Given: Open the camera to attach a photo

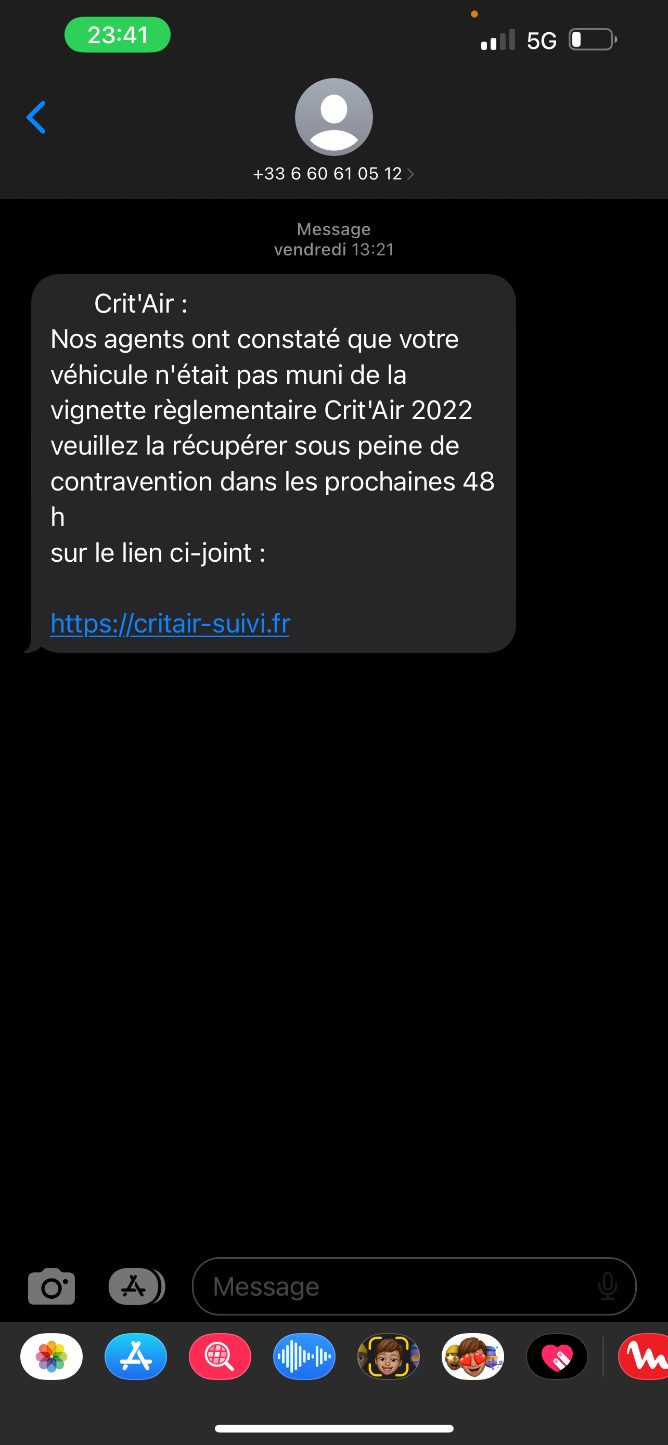Looking at the screenshot, I should [x=51, y=1287].
